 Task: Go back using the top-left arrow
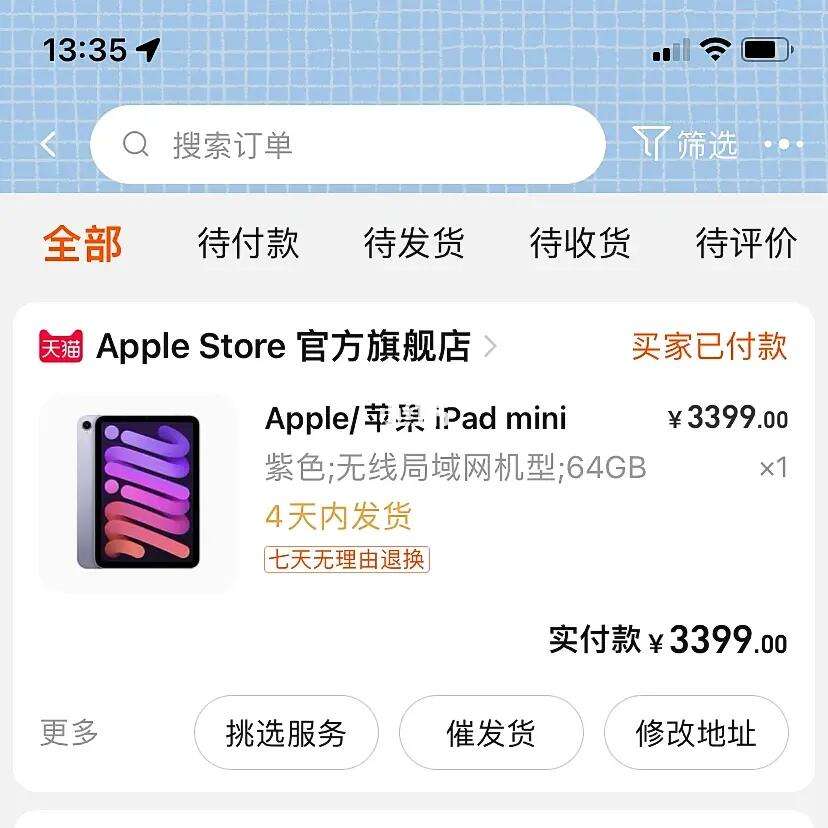pyautogui.click(x=48, y=145)
